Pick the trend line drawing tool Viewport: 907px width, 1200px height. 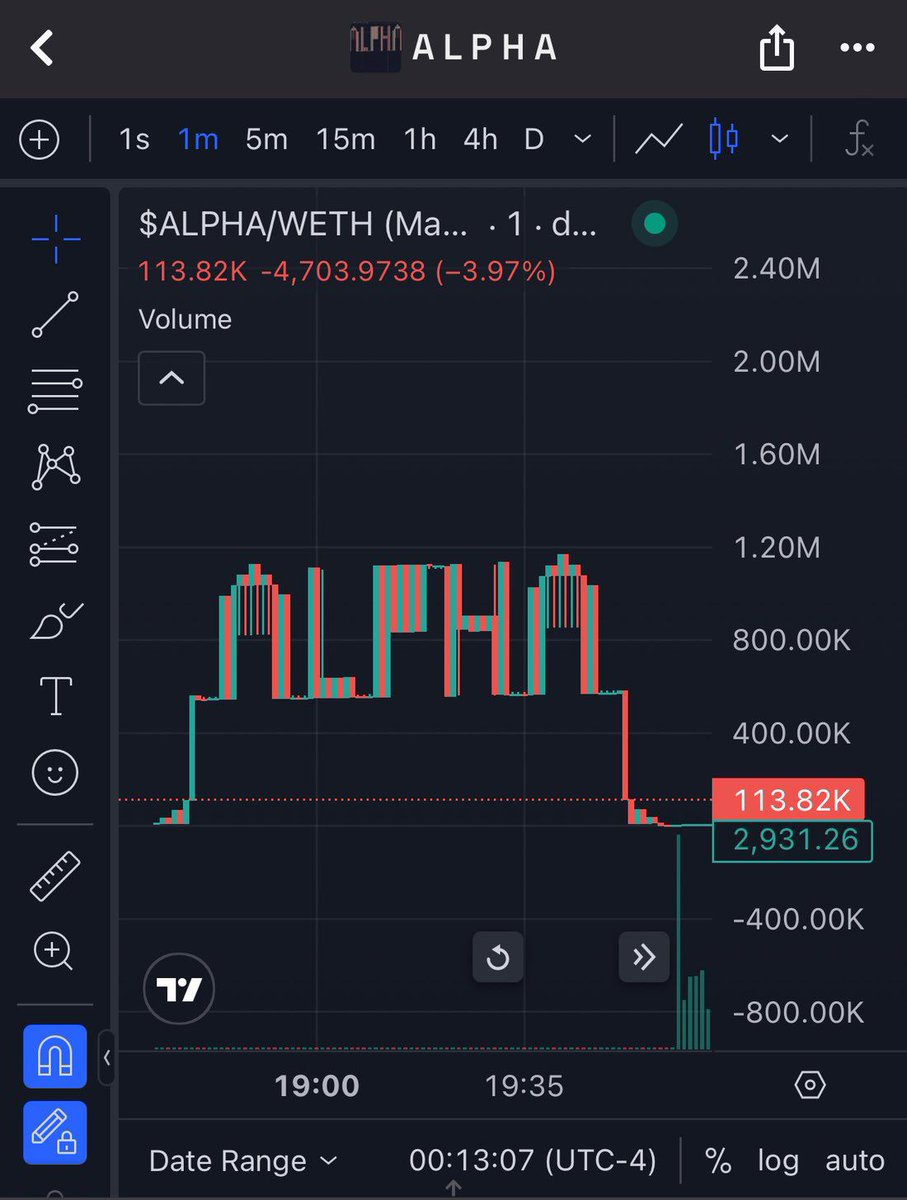pyautogui.click(x=56, y=314)
